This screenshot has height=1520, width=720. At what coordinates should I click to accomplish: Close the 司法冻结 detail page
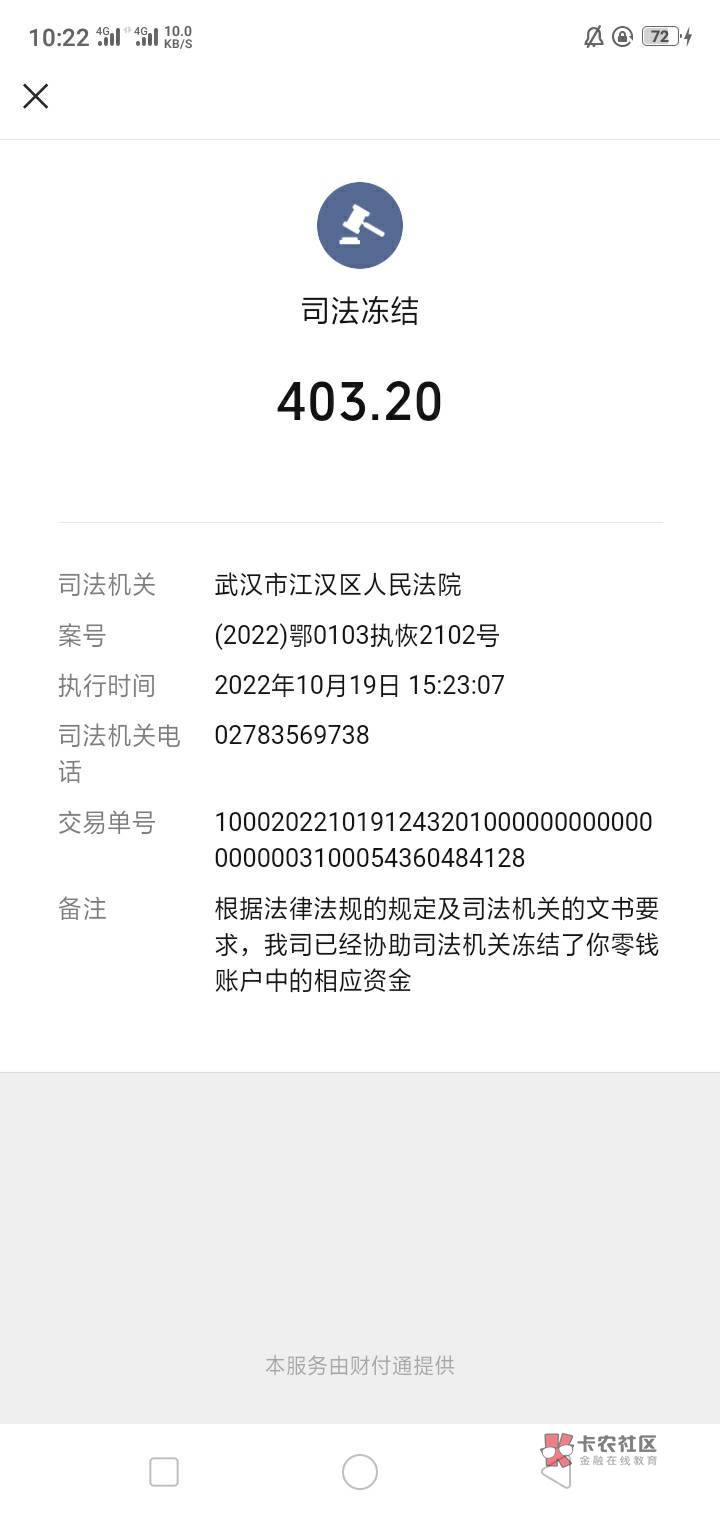pos(36,96)
